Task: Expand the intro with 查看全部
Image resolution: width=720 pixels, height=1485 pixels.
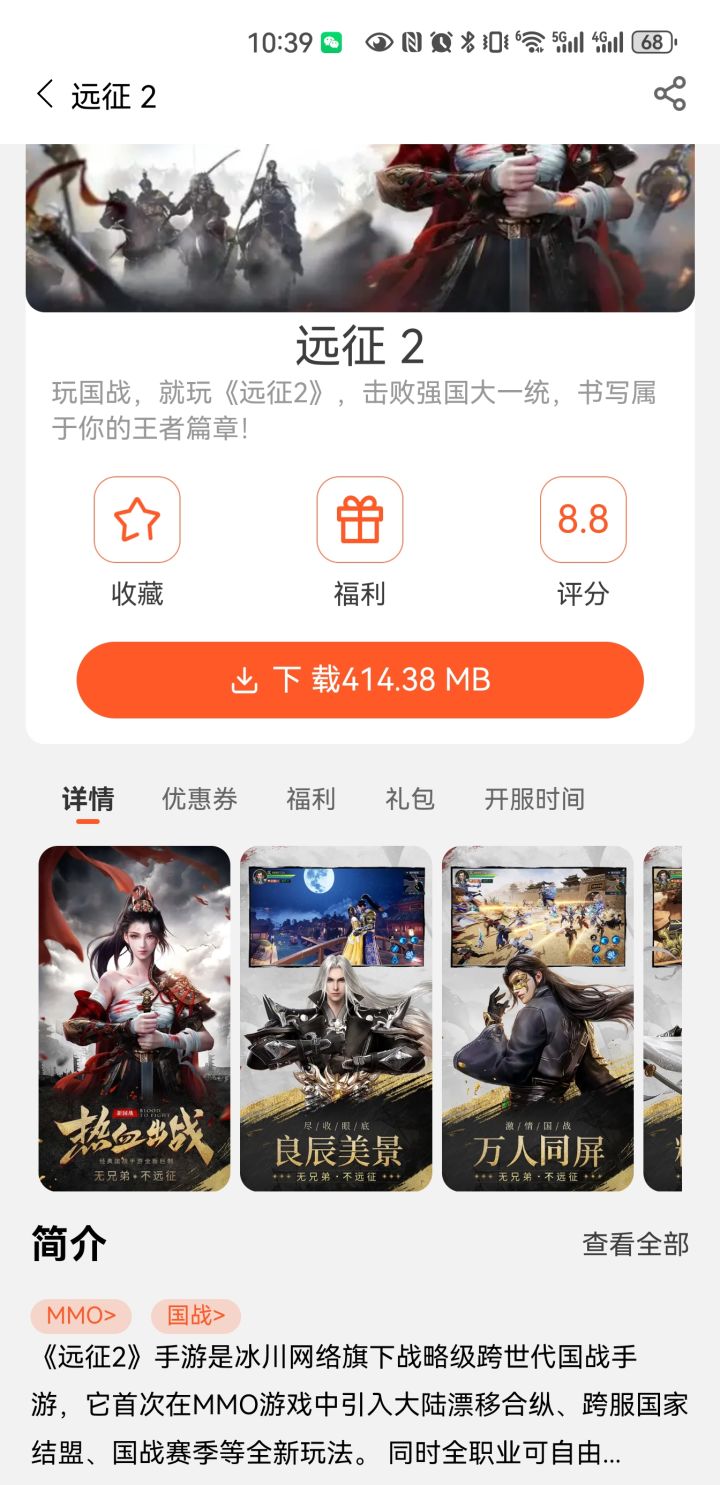Action: click(x=636, y=1244)
